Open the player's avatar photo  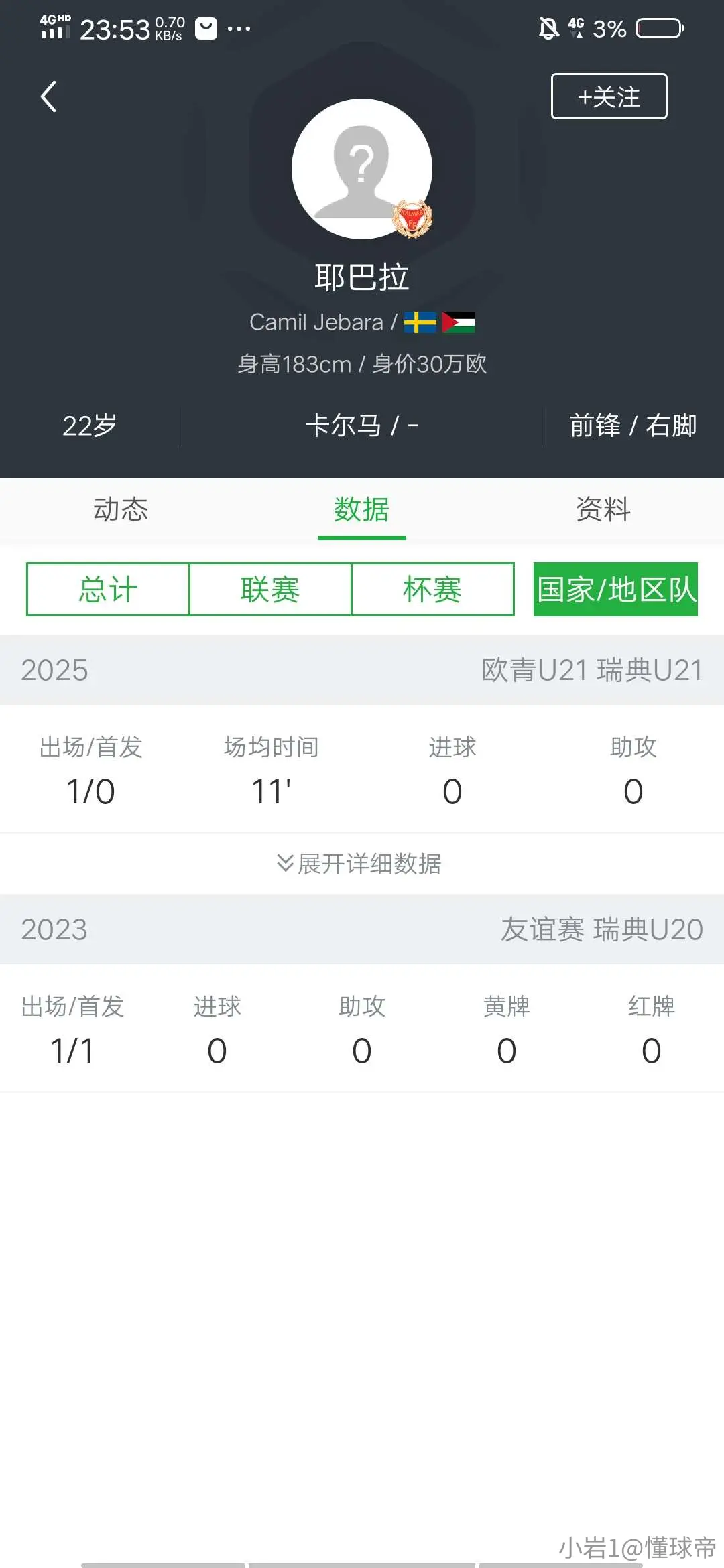(x=362, y=169)
